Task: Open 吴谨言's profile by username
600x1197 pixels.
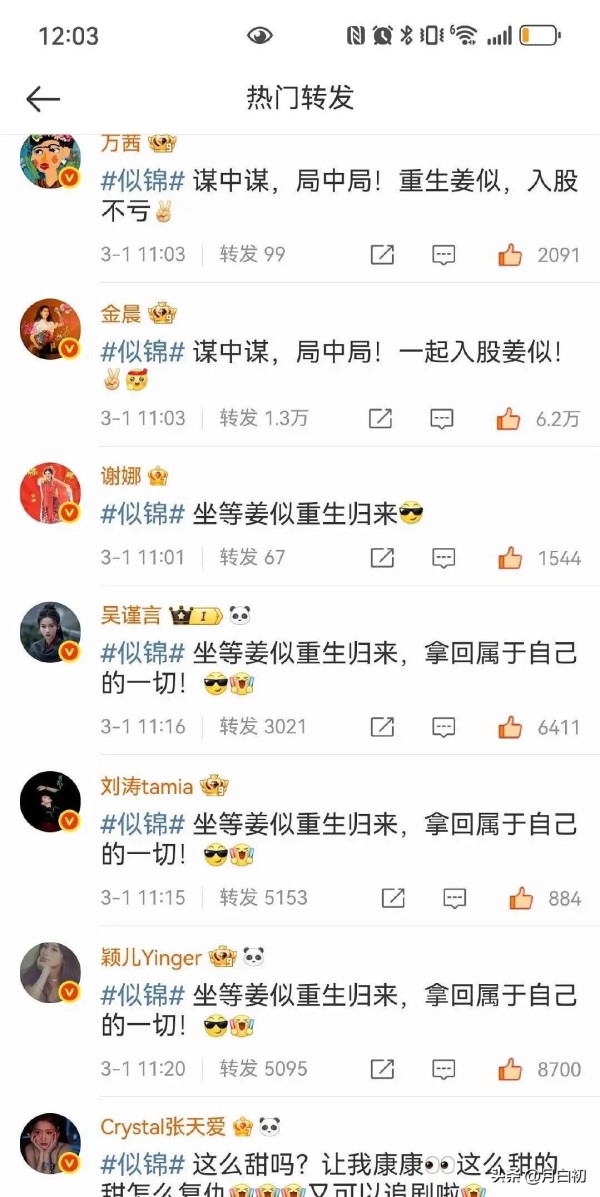Action: (x=130, y=616)
